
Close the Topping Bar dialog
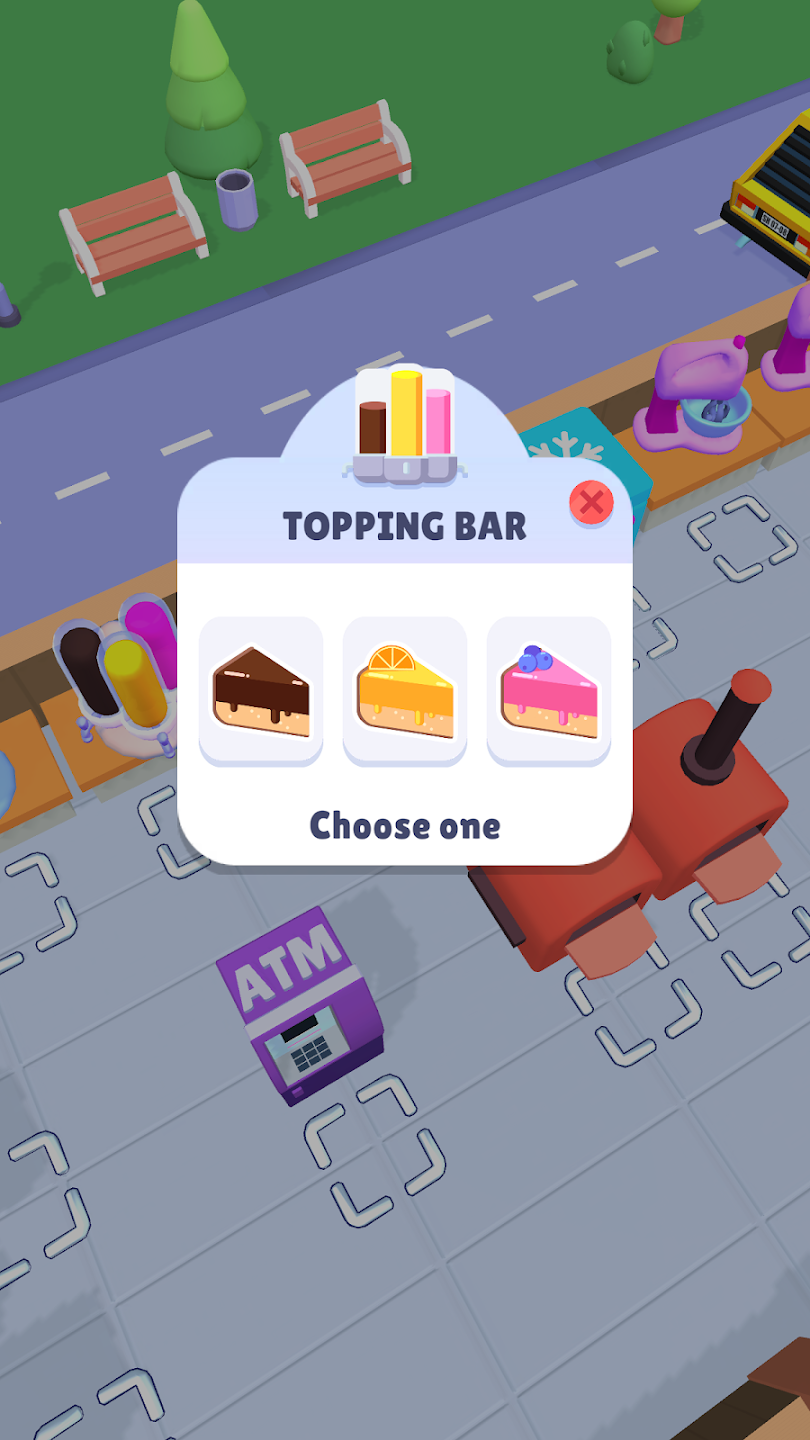click(591, 502)
